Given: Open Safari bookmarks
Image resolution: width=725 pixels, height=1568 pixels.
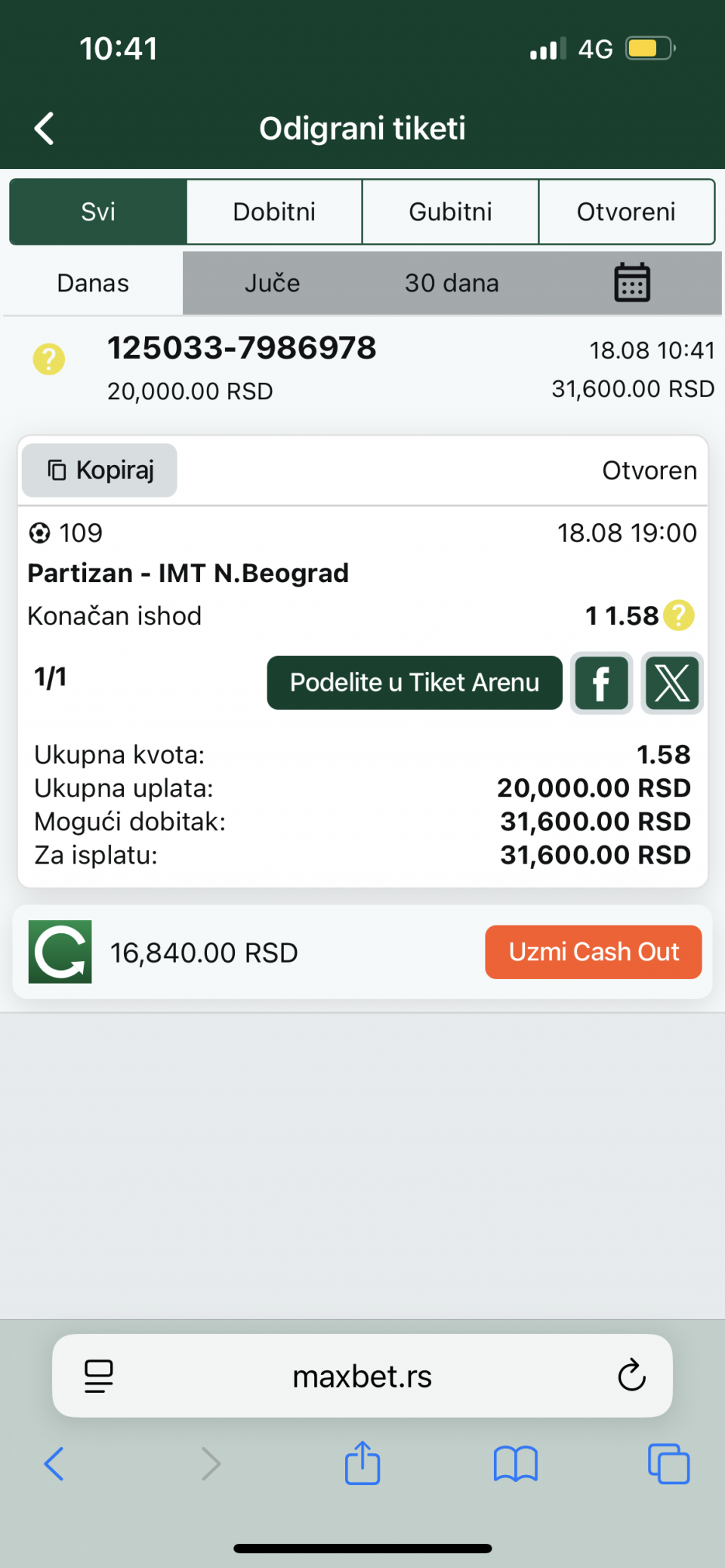Looking at the screenshot, I should [x=516, y=1465].
